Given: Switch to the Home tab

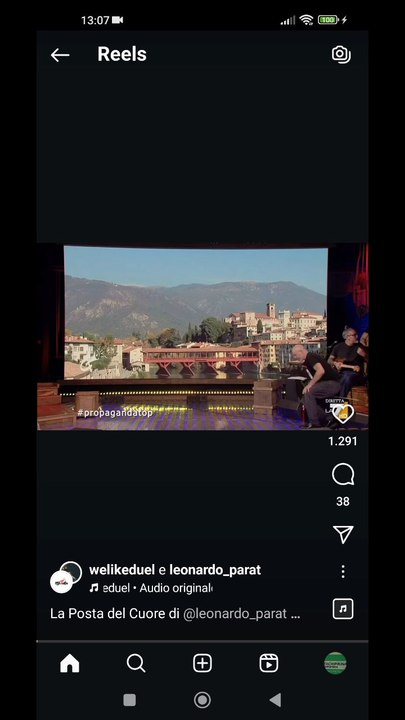Looking at the screenshot, I should [x=70, y=663].
